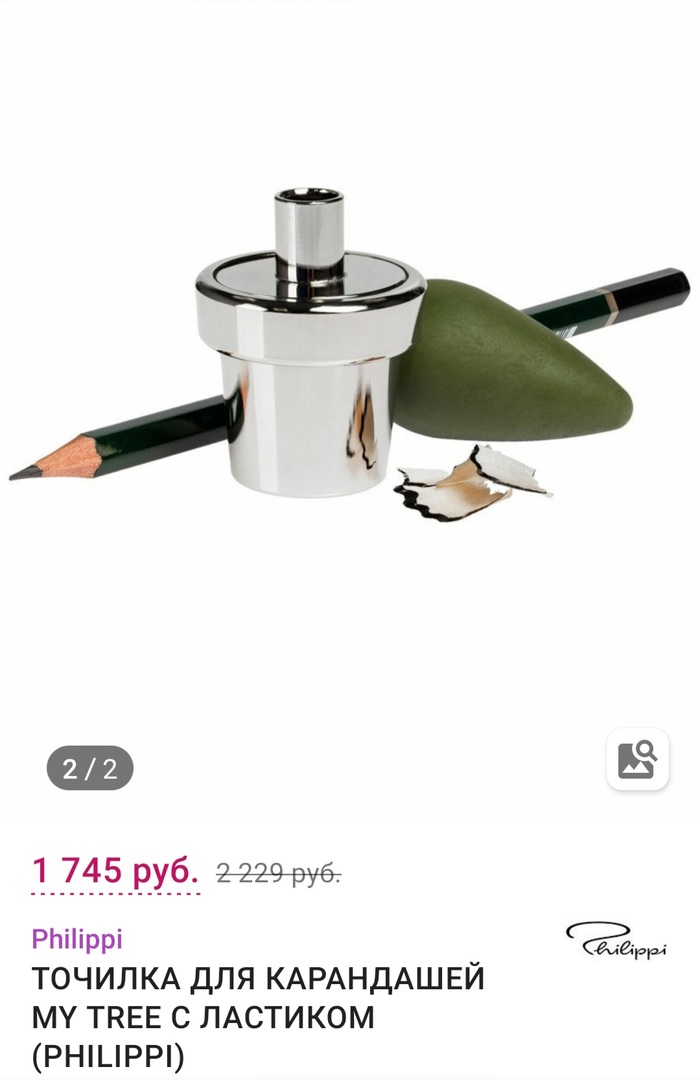The width and height of the screenshot is (700, 1080).
Task: Open the Philippi brand link
Action: [77, 939]
